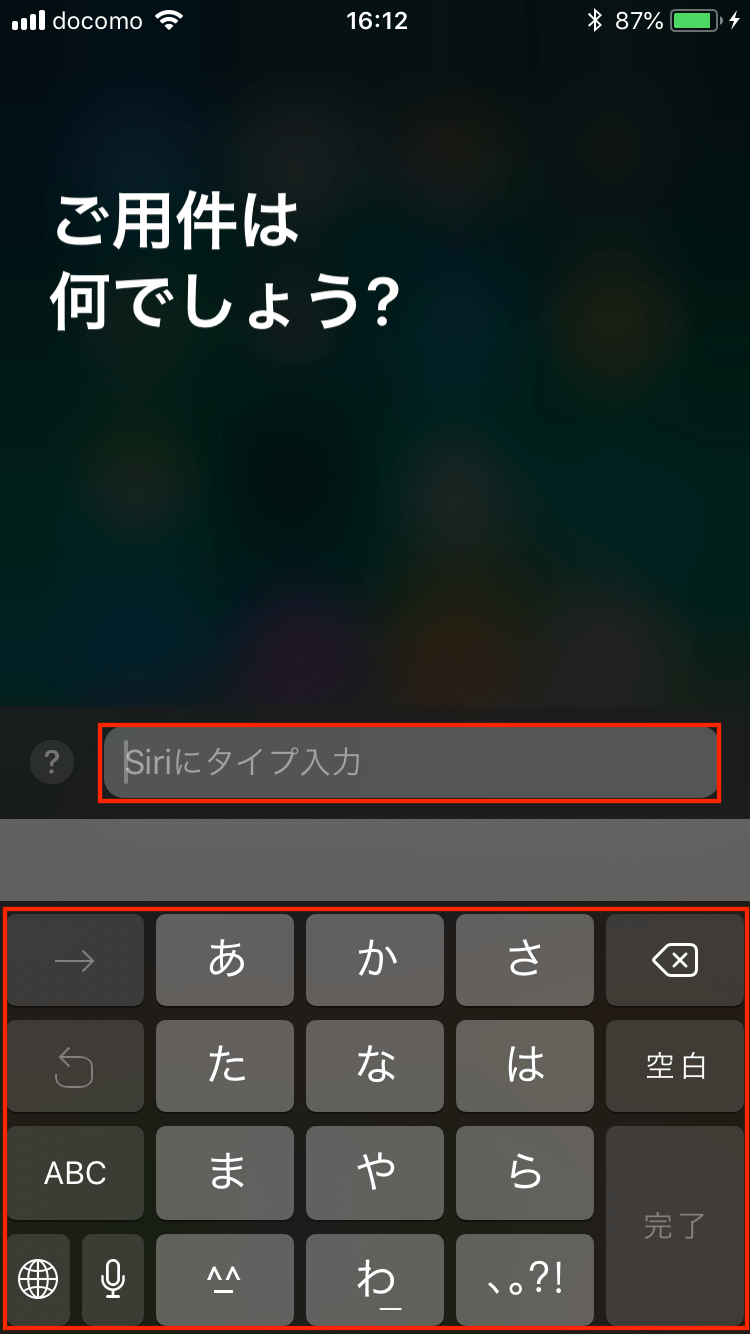Switch keyboard to ABC mode
This screenshot has width=750, height=1334.
pos(75,1172)
